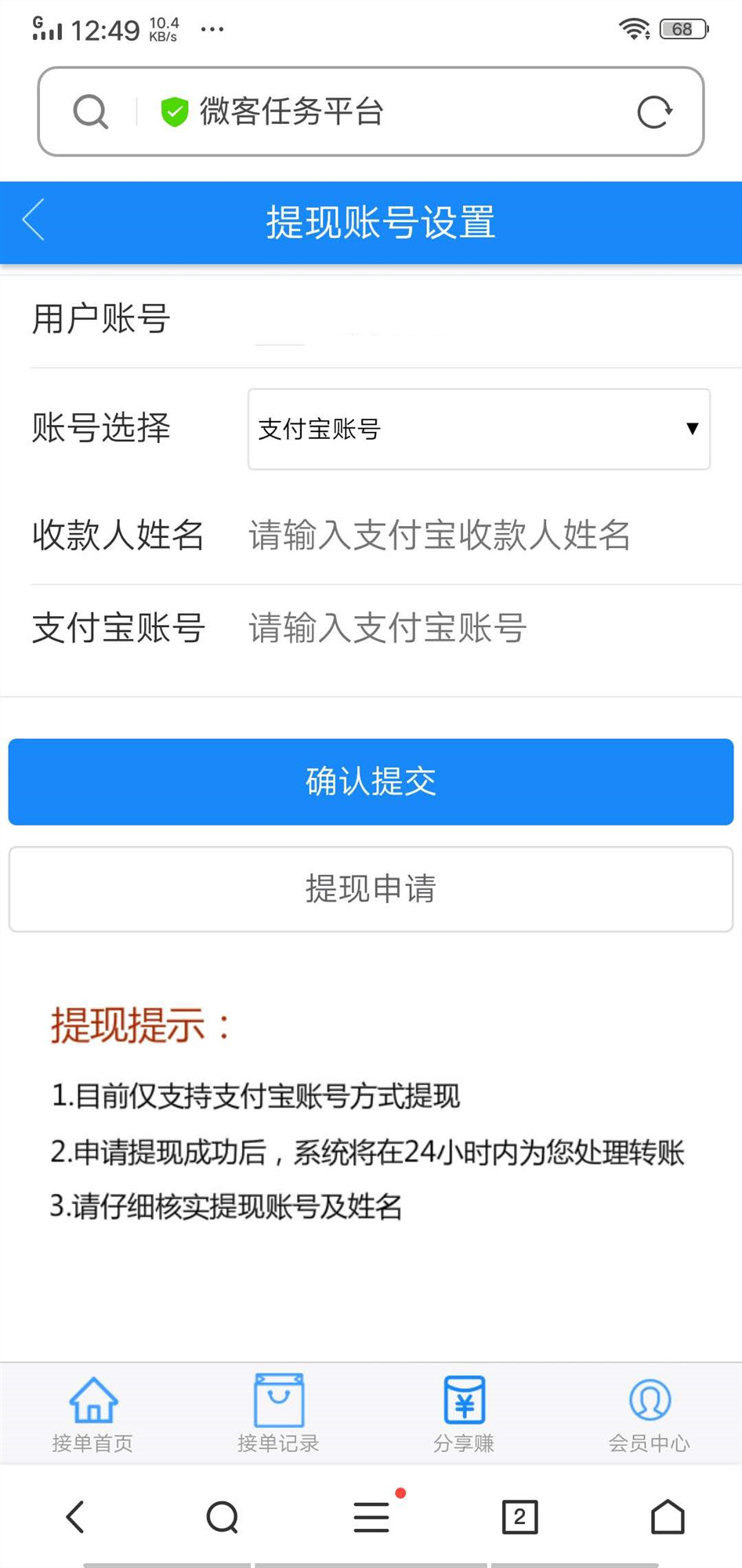Tap the green security shield icon

(174, 111)
